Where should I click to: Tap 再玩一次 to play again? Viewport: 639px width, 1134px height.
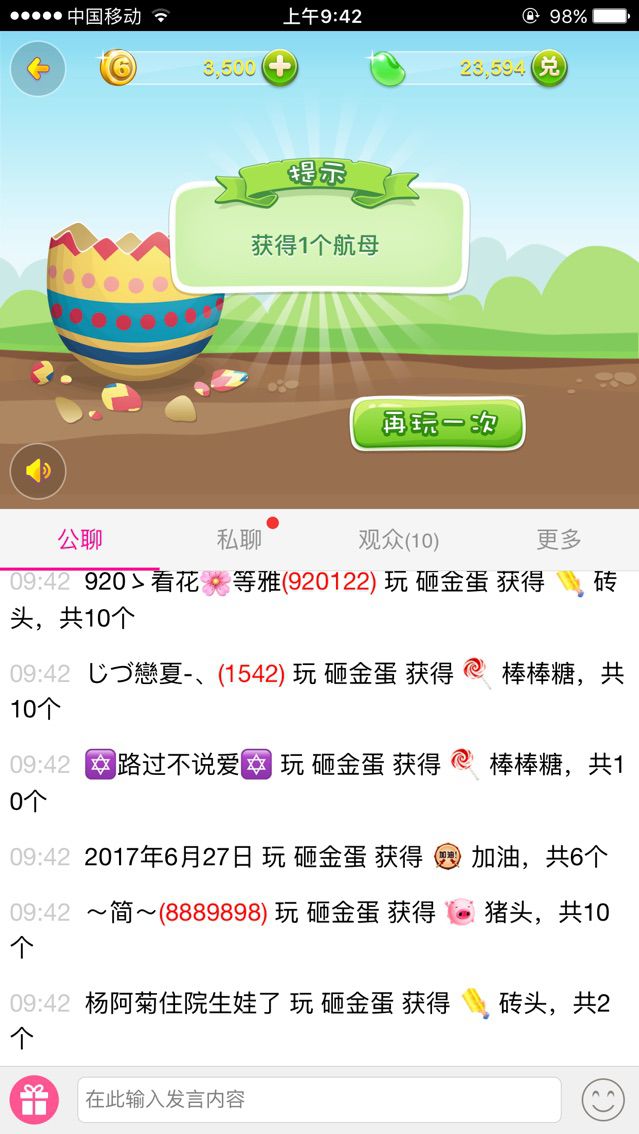[437, 424]
